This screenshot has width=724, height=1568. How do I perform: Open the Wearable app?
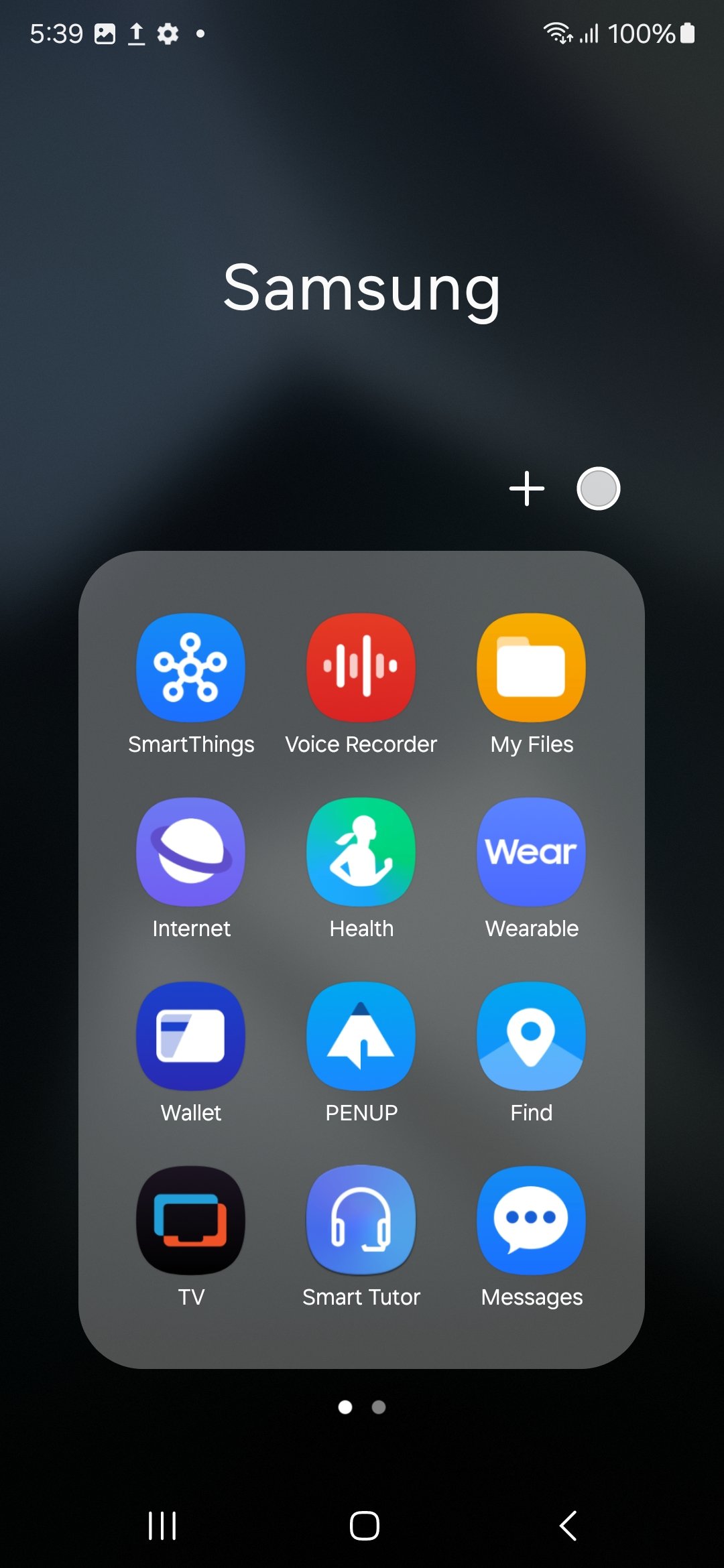coord(531,852)
